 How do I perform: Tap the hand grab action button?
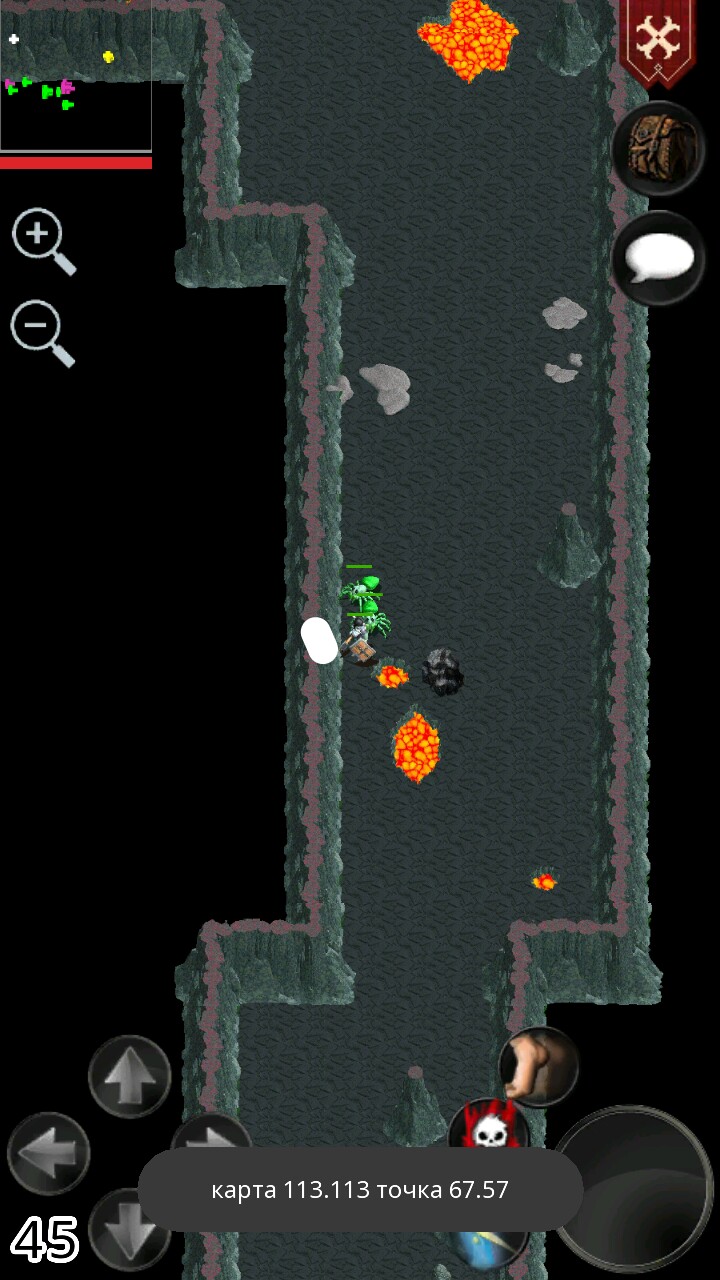pos(539,1066)
